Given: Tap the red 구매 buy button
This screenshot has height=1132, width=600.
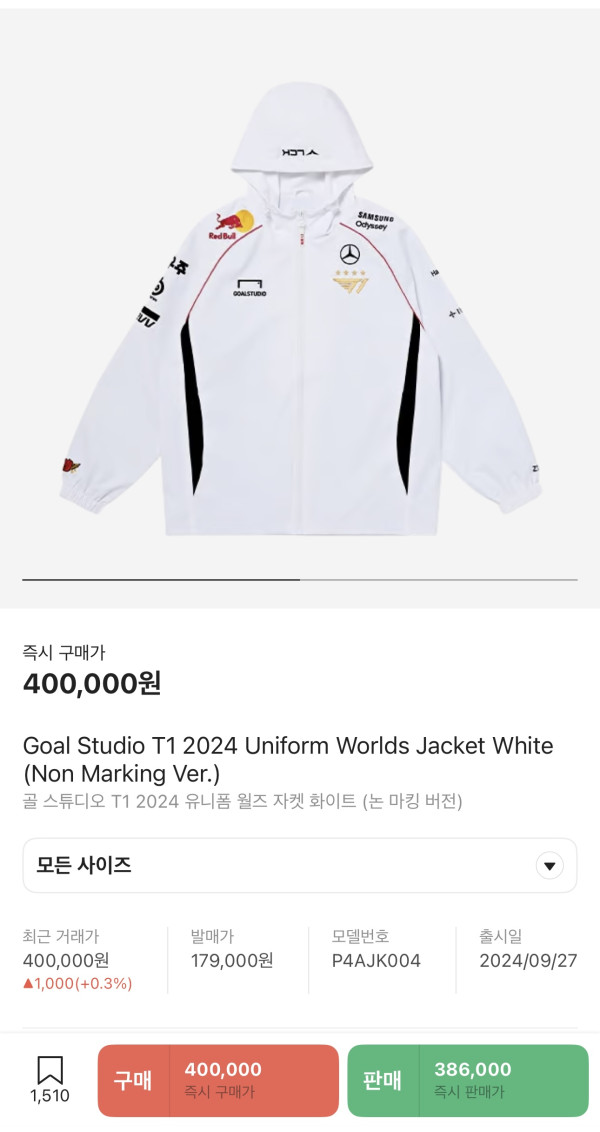Looking at the screenshot, I should pyautogui.click(x=218, y=1081).
